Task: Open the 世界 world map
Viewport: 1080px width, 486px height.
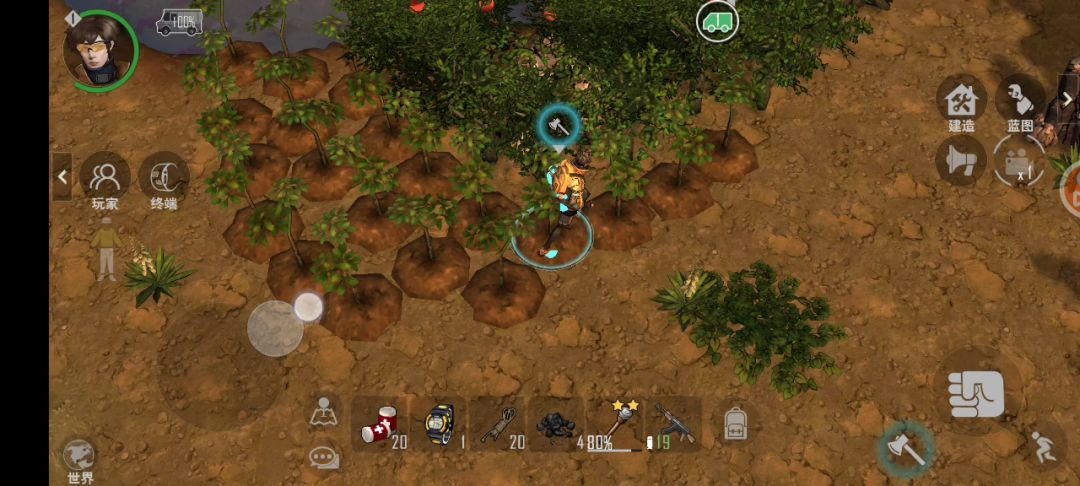Action: [80, 459]
